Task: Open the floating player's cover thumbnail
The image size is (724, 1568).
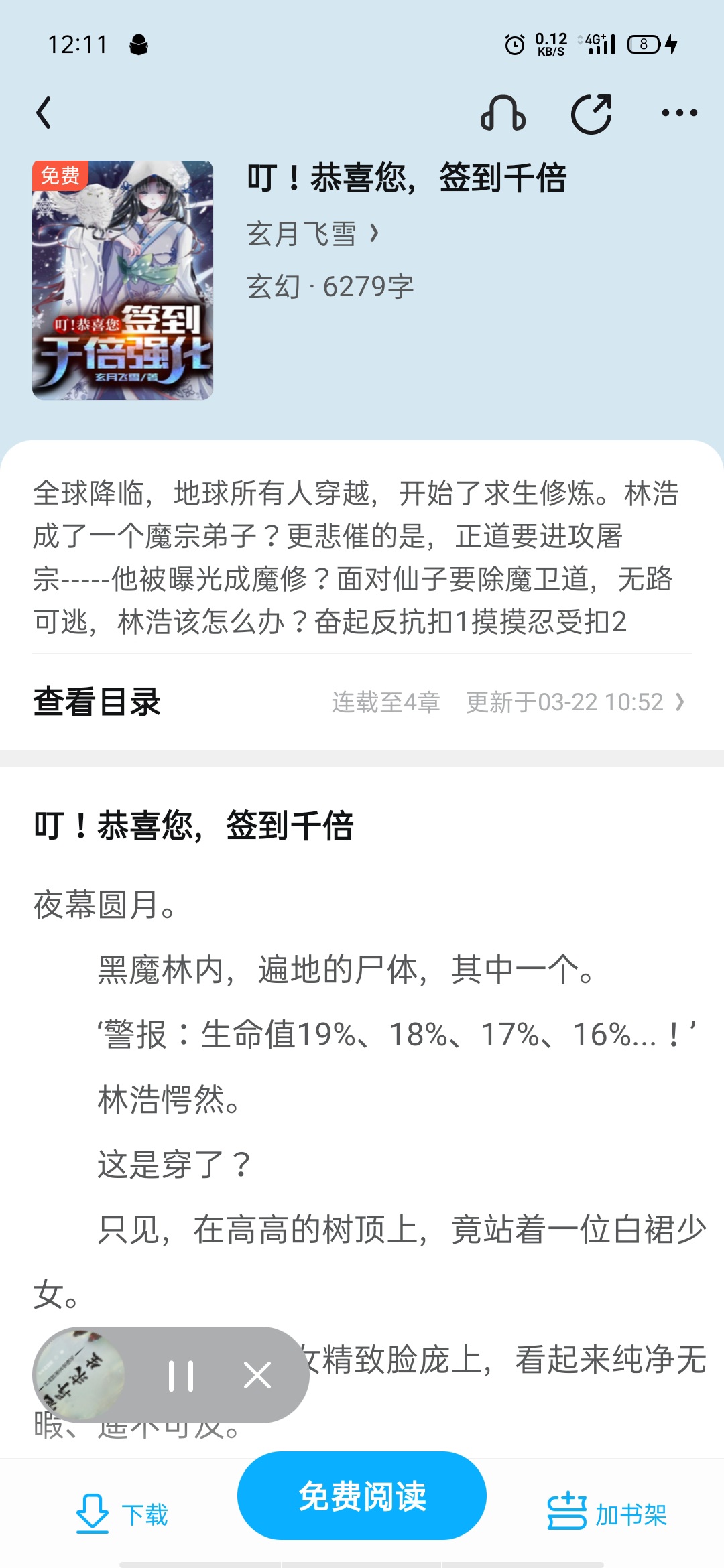Action: (79, 1376)
